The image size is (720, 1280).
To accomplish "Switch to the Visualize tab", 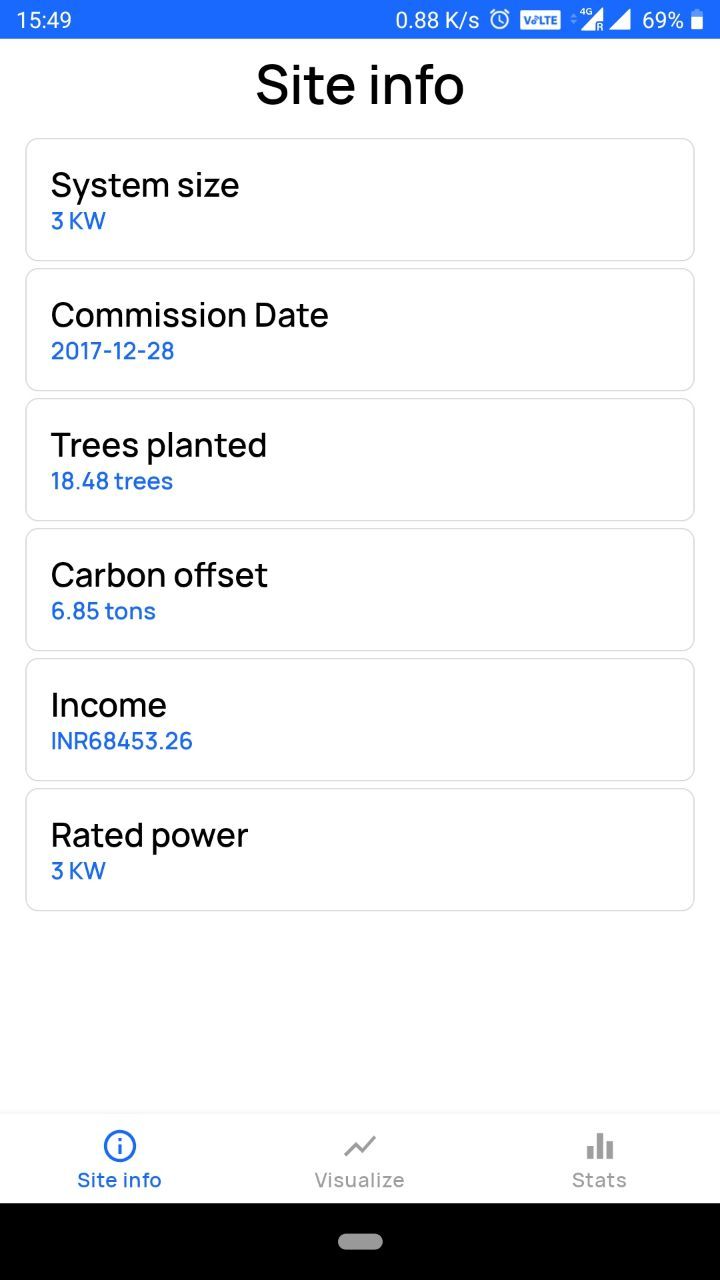I will click(359, 1160).
